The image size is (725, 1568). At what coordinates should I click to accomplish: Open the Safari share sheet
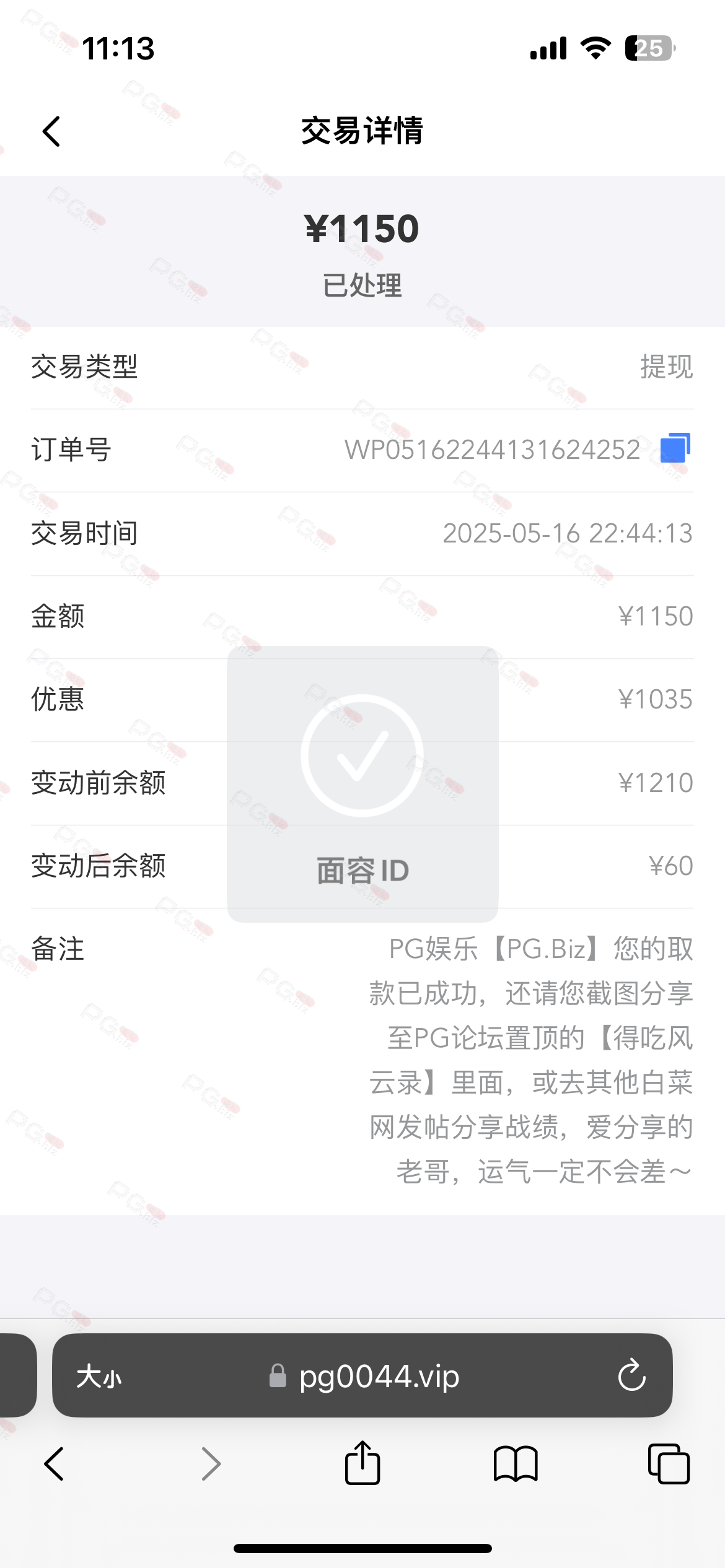coord(362,1463)
